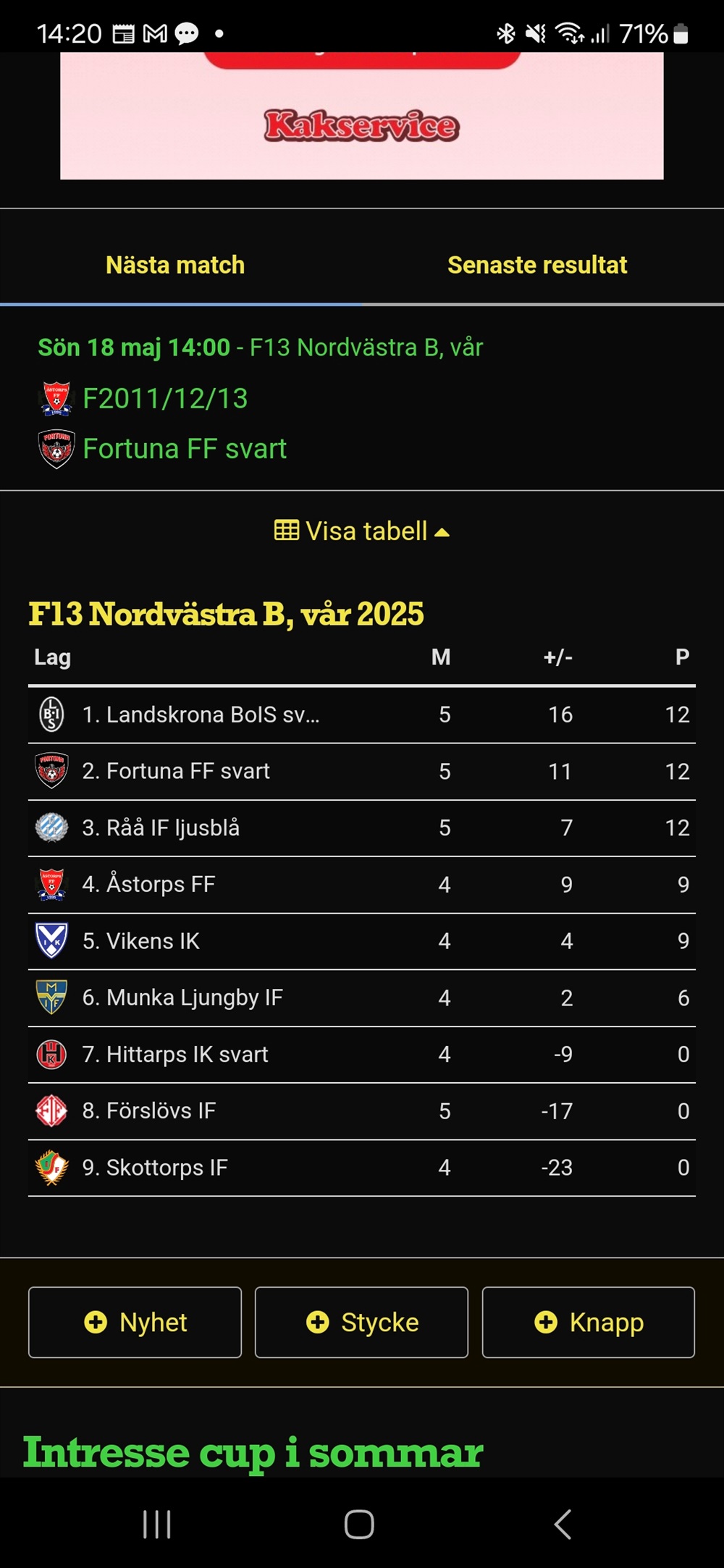The height and width of the screenshot is (1568, 724).
Task: Add a Stycke block
Action: click(x=361, y=1322)
